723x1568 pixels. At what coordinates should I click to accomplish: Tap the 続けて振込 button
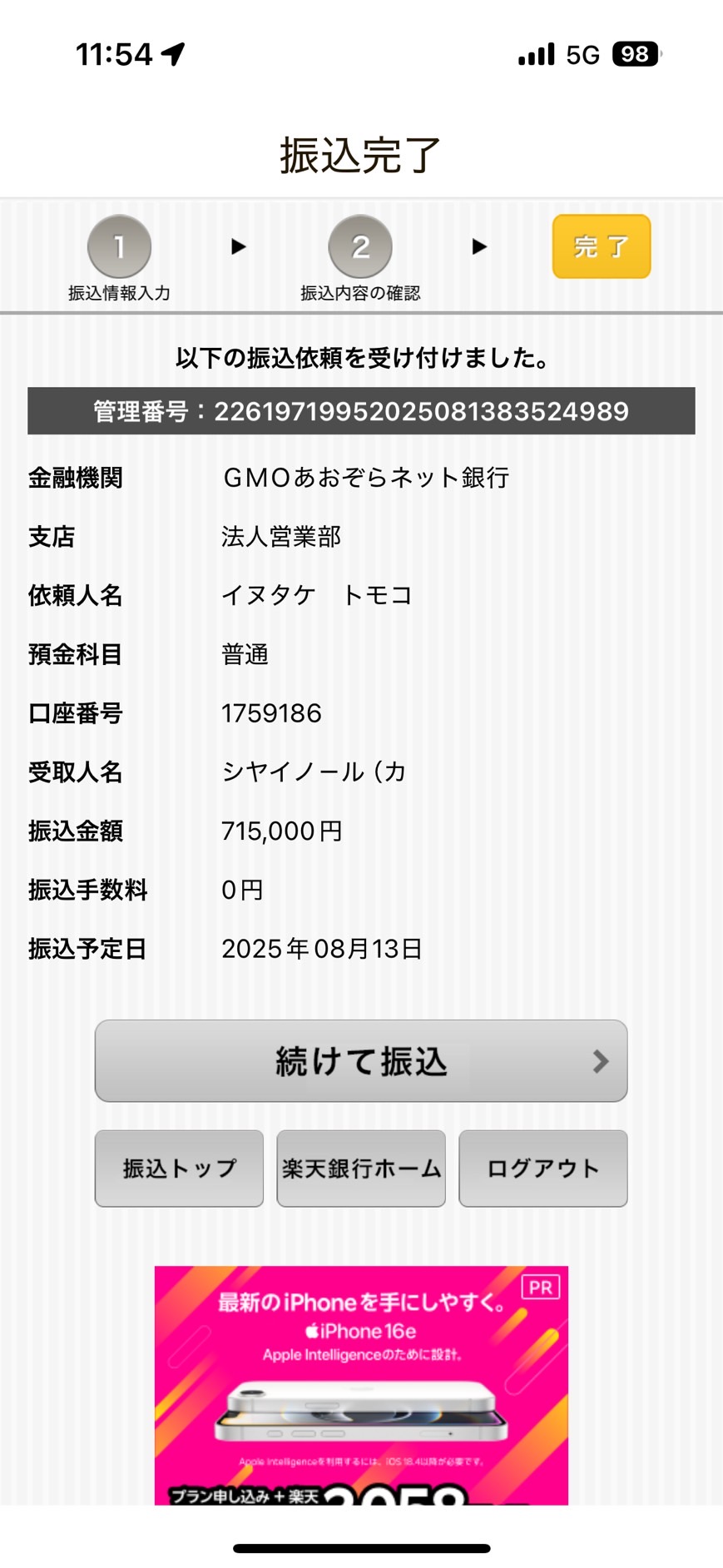[361, 1061]
